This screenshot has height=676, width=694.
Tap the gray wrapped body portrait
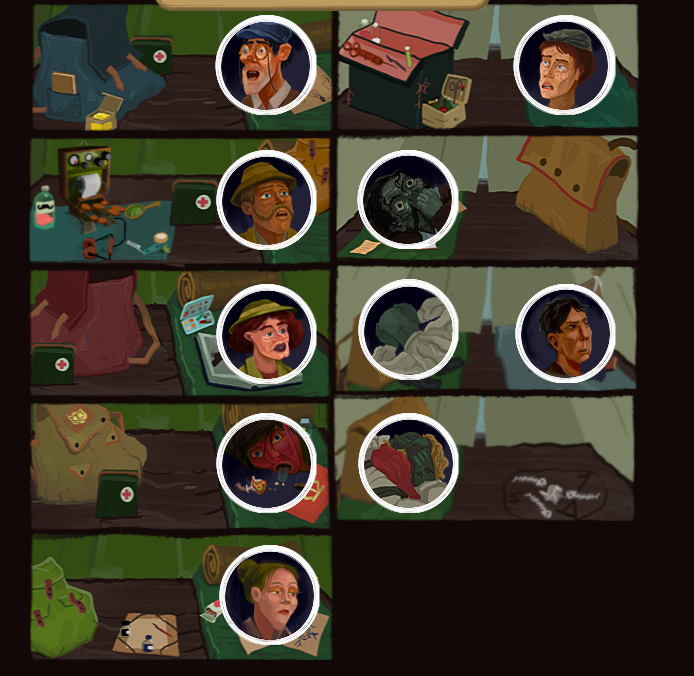click(408, 330)
